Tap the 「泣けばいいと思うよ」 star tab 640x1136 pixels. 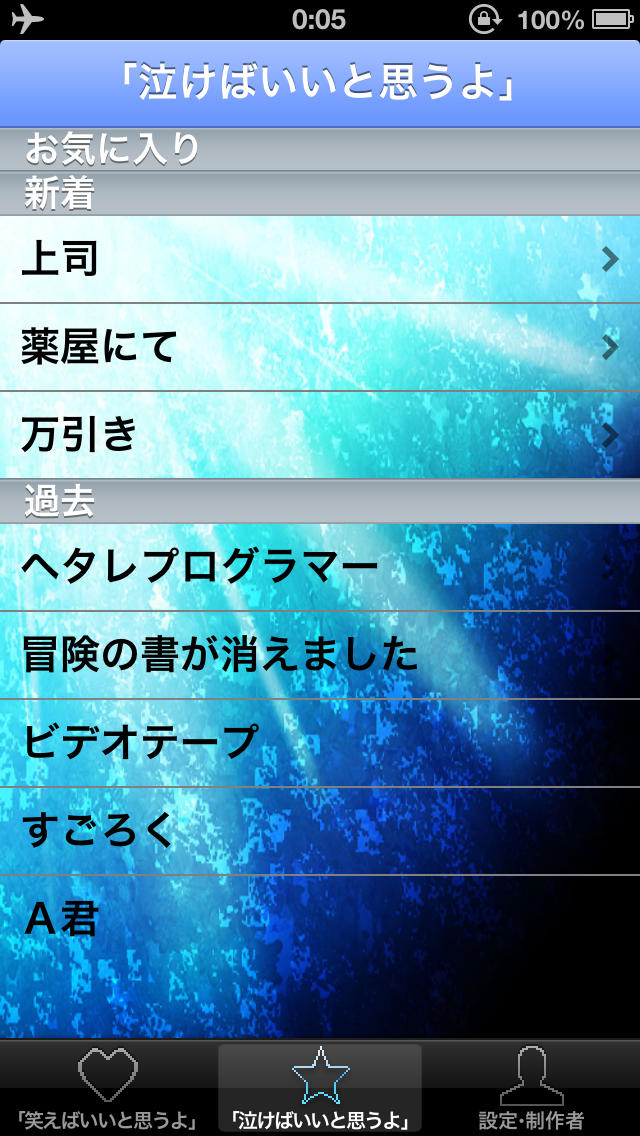[320, 1088]
